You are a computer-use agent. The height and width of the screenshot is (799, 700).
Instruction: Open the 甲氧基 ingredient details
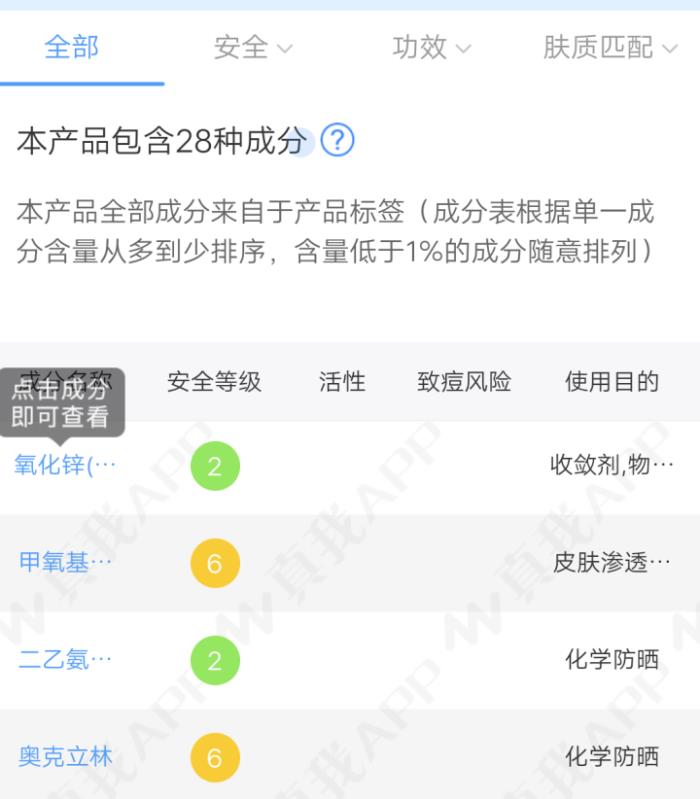point(66,562)
